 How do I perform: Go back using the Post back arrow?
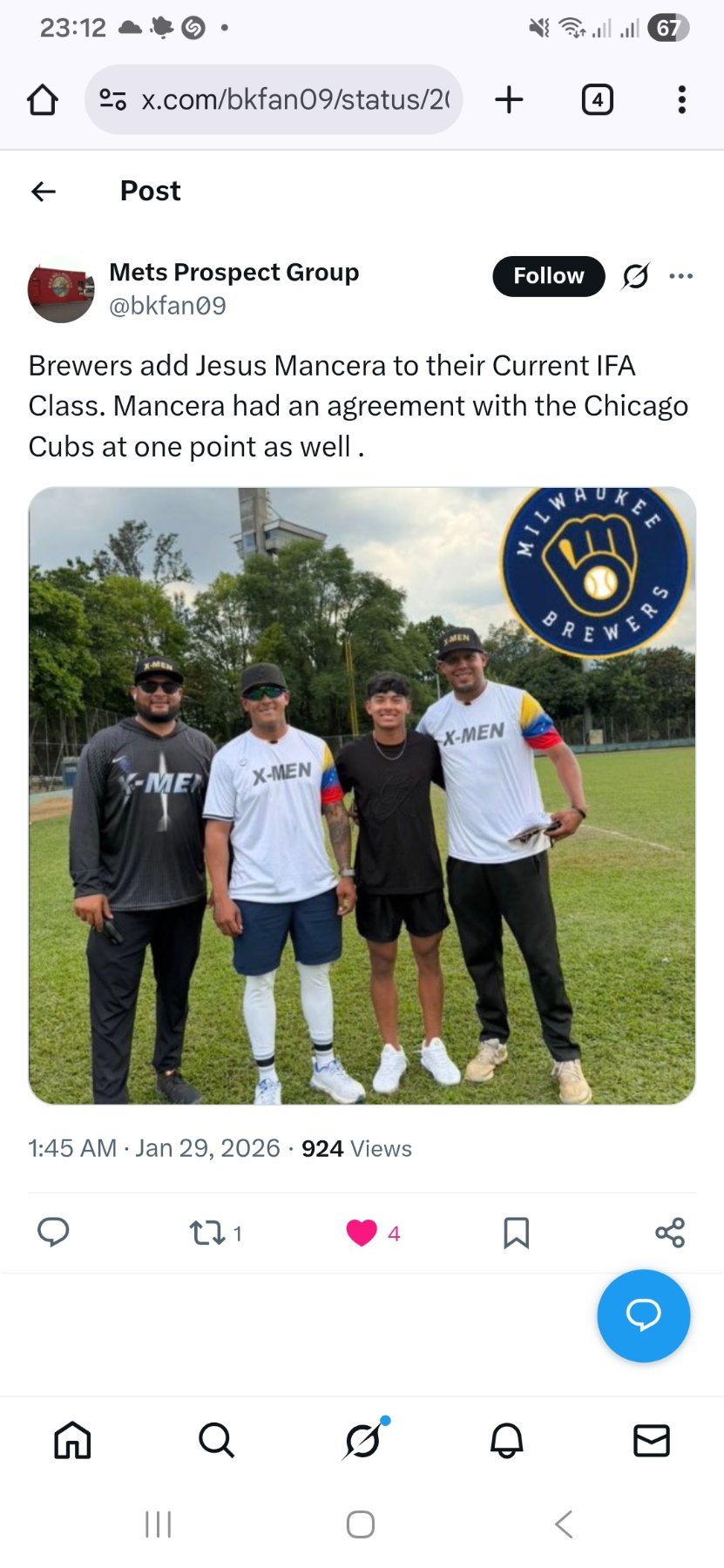(x=43, y=192)
